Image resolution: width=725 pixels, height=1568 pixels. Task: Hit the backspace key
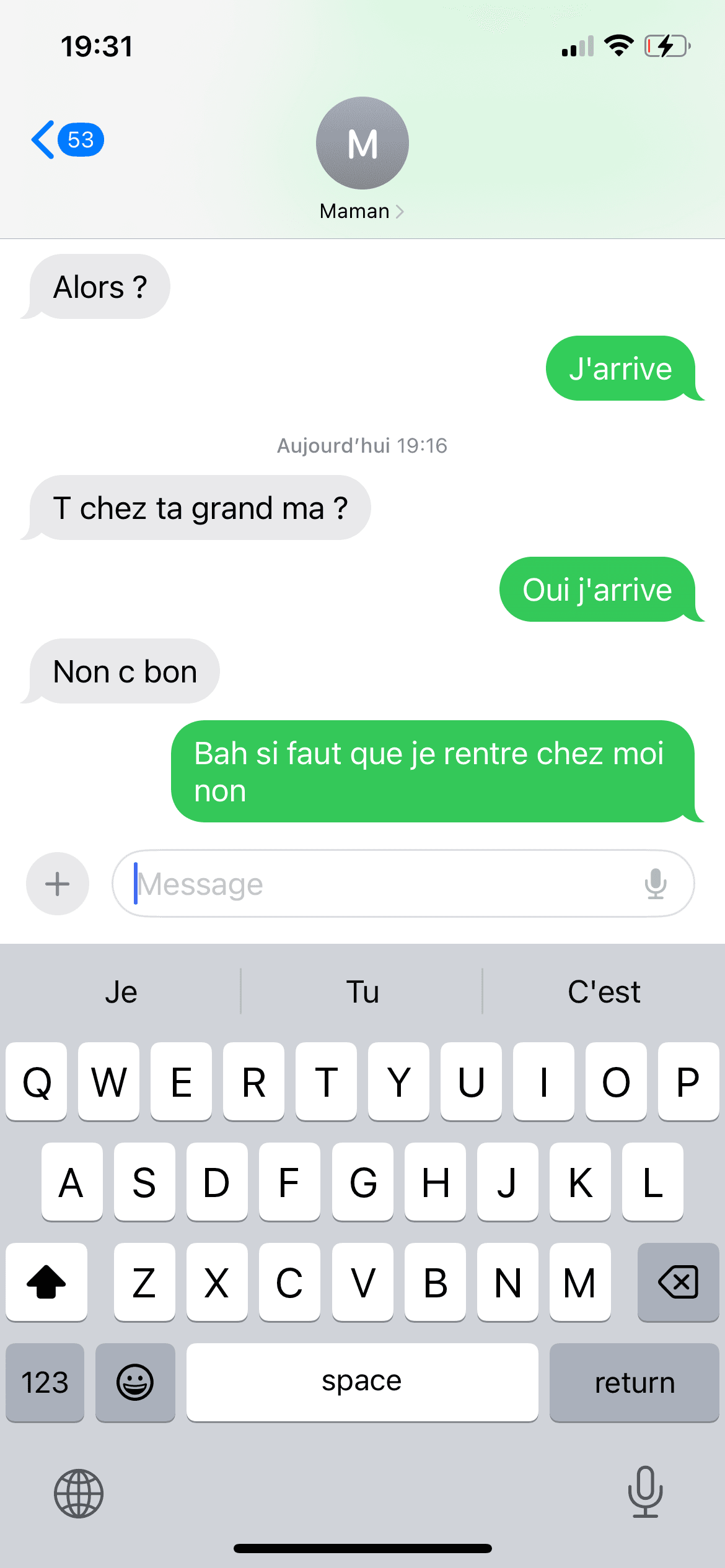(x=678, y=1282)
